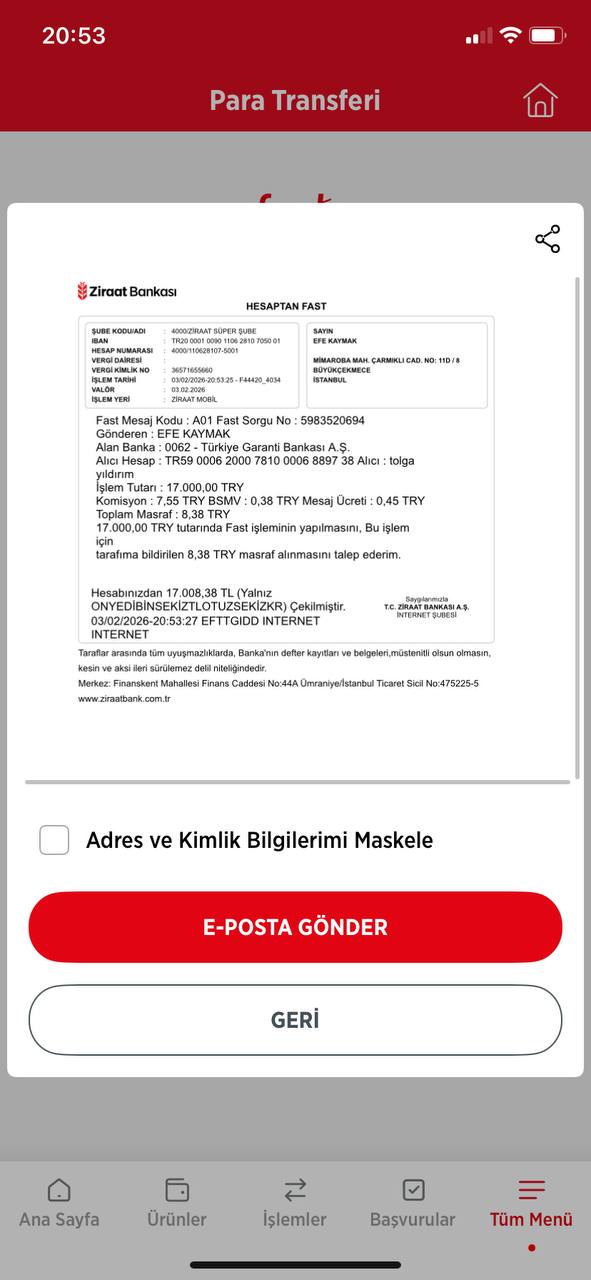Tap E-POSTA GÖNDER button
This screenshot has width=591, height=1280.
295,927
